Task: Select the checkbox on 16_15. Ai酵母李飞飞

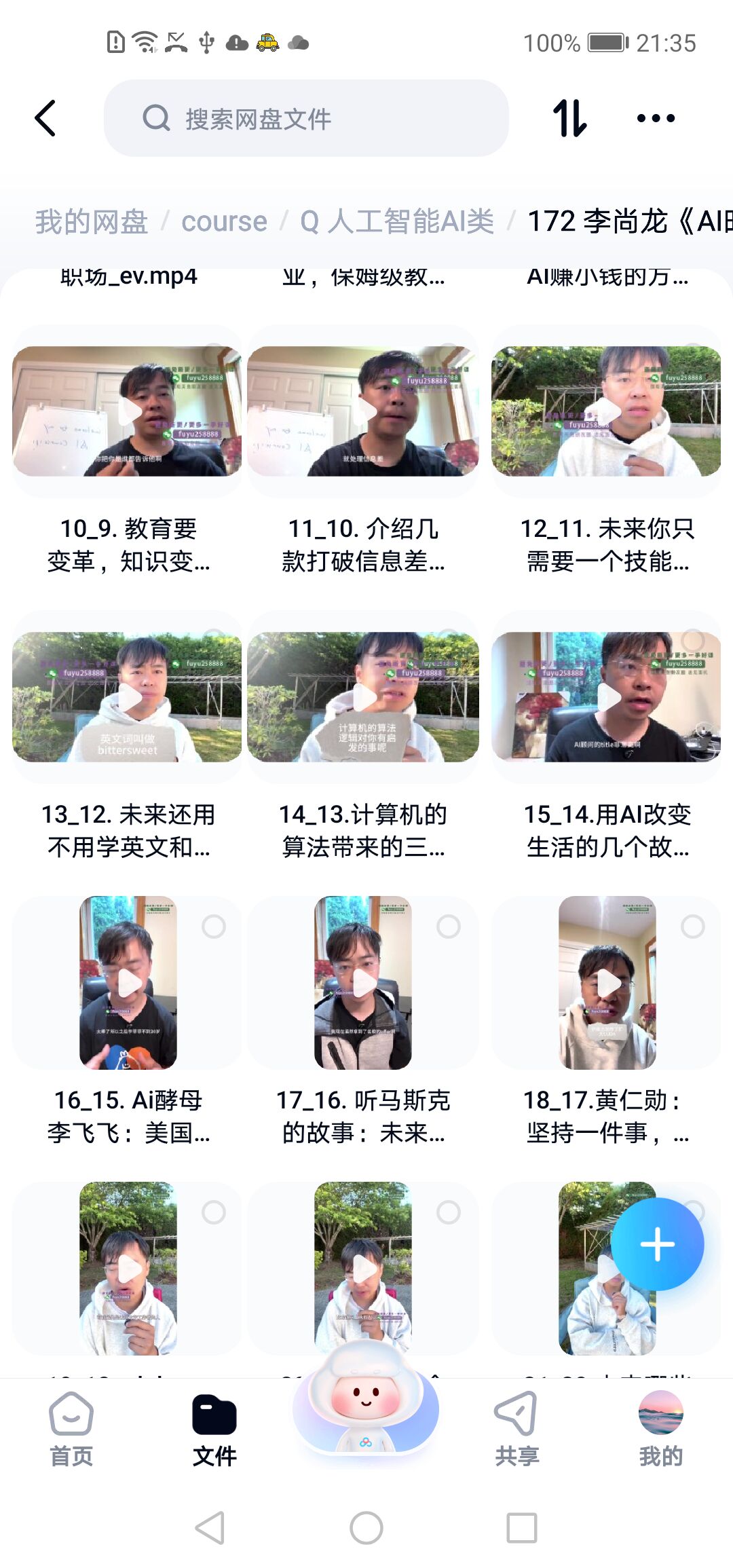Action: [x=214, y=927]
